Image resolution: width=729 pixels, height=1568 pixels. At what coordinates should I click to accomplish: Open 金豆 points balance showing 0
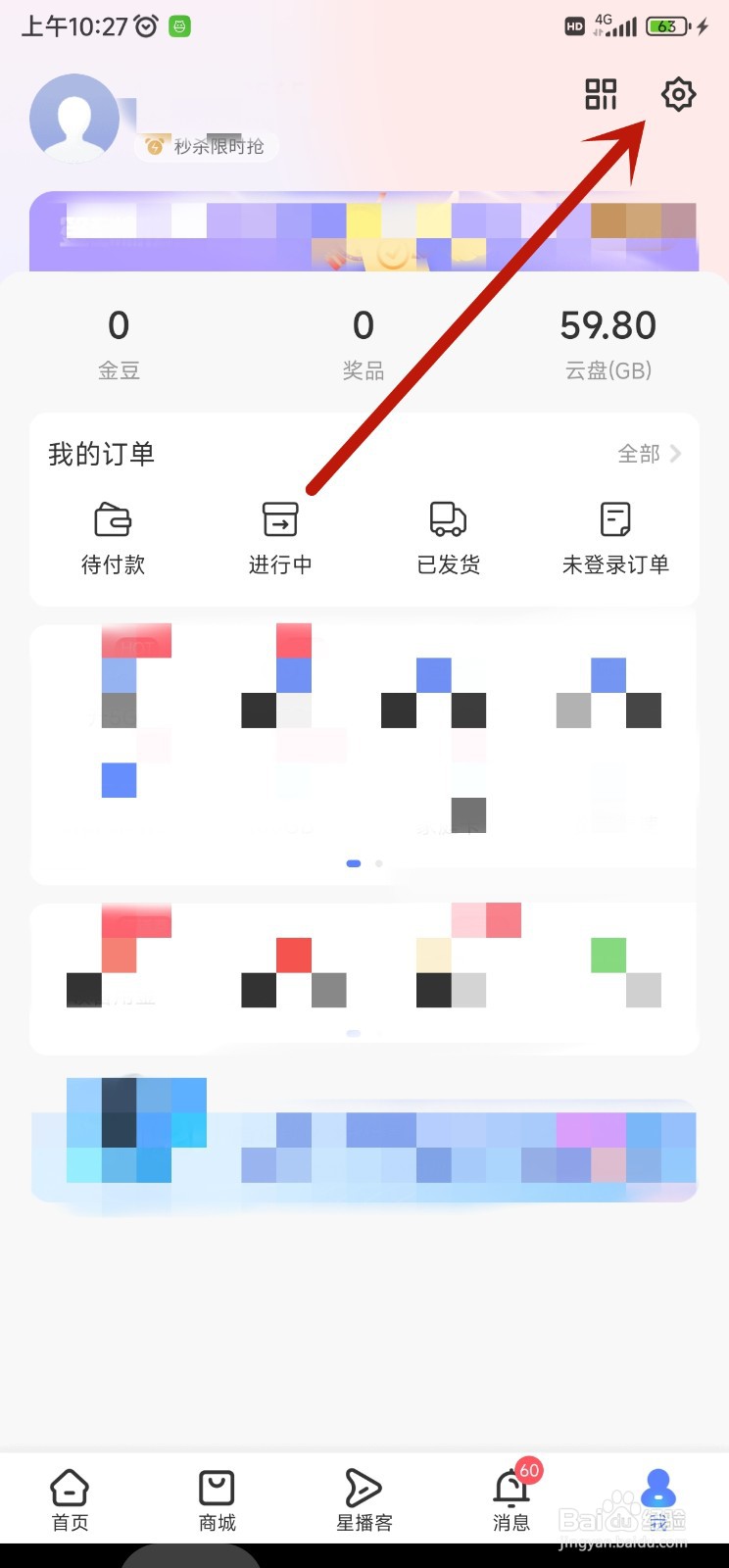pos(119,341)
